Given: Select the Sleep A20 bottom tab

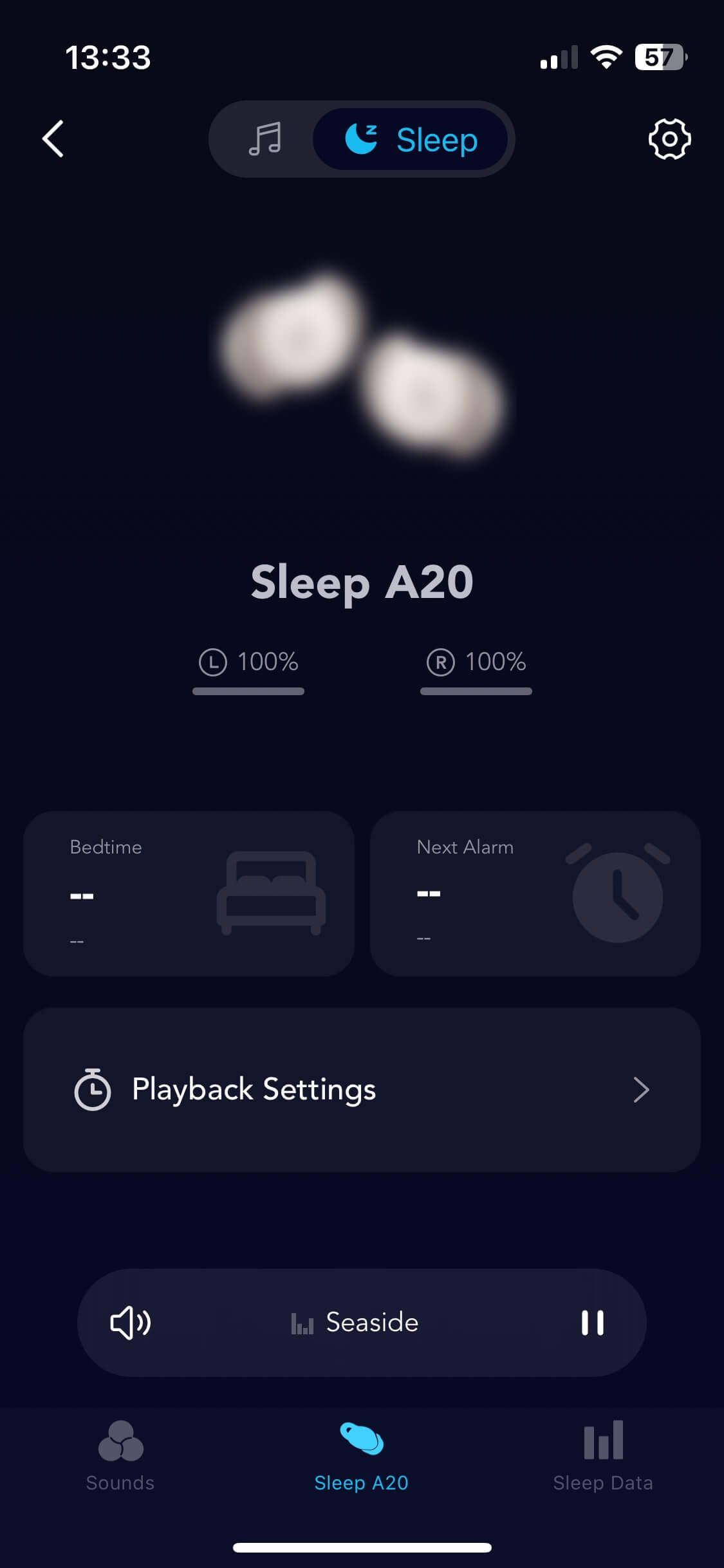Looking at the screenshot, I should coord(362,1456).
